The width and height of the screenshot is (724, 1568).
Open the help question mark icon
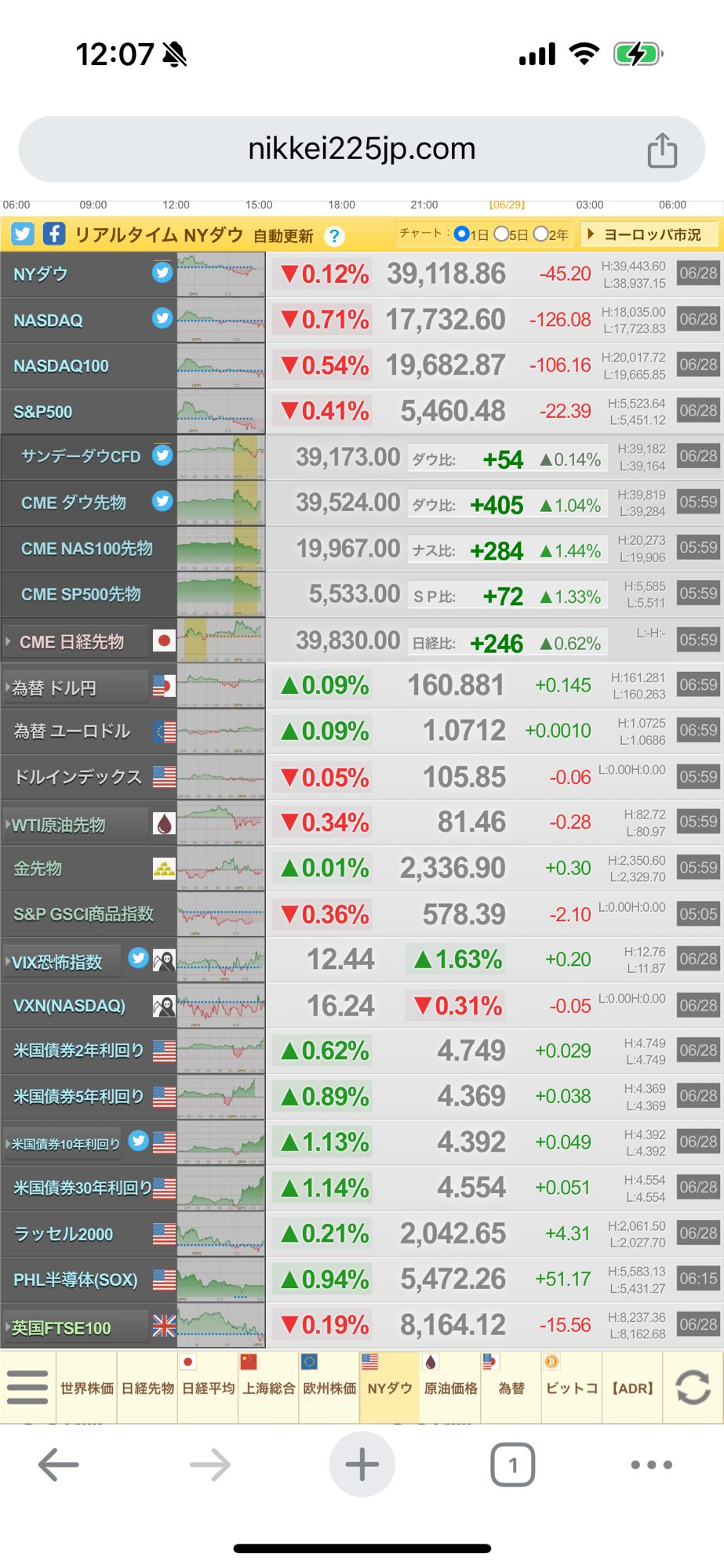(x=334, y=236)
